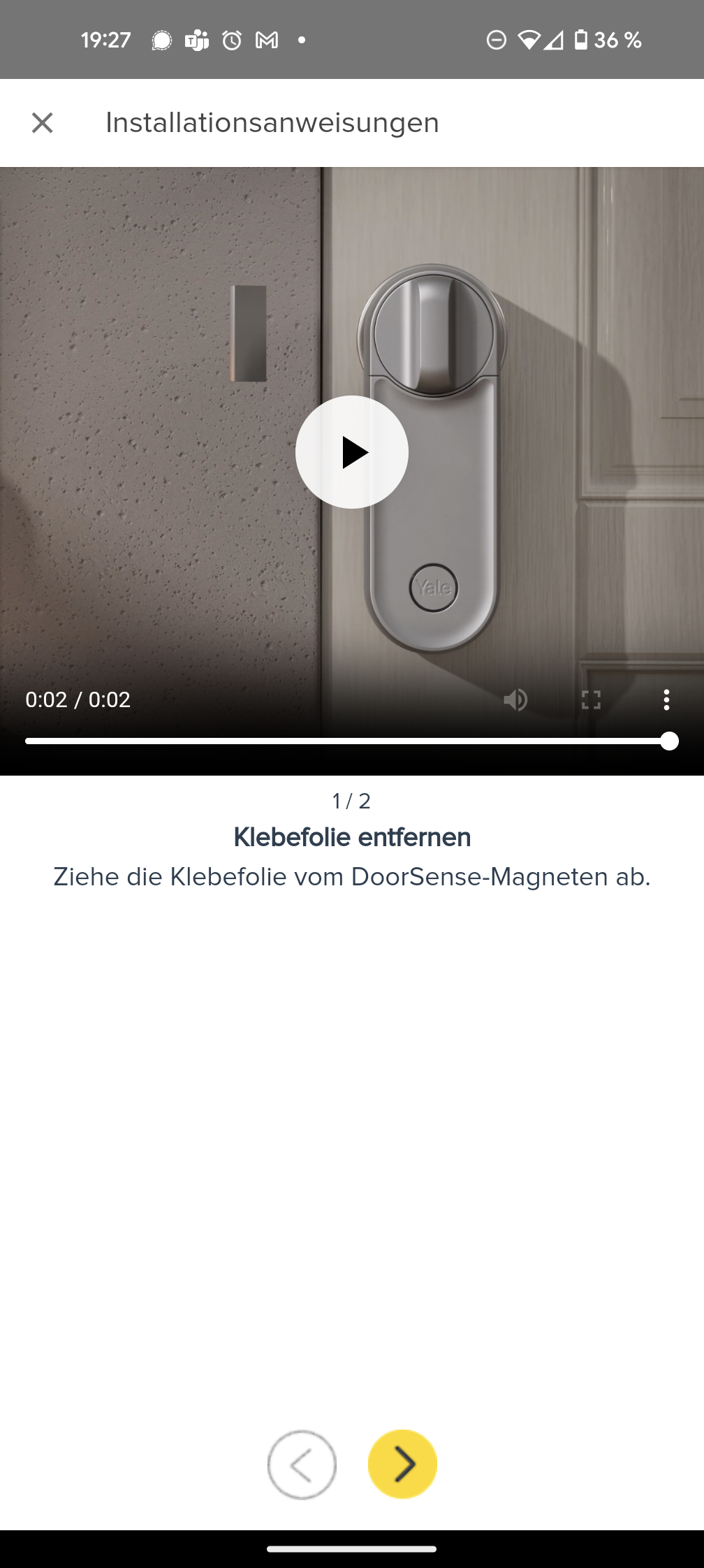
Task: Open the video overflow menu
Action: click(666, 699)
